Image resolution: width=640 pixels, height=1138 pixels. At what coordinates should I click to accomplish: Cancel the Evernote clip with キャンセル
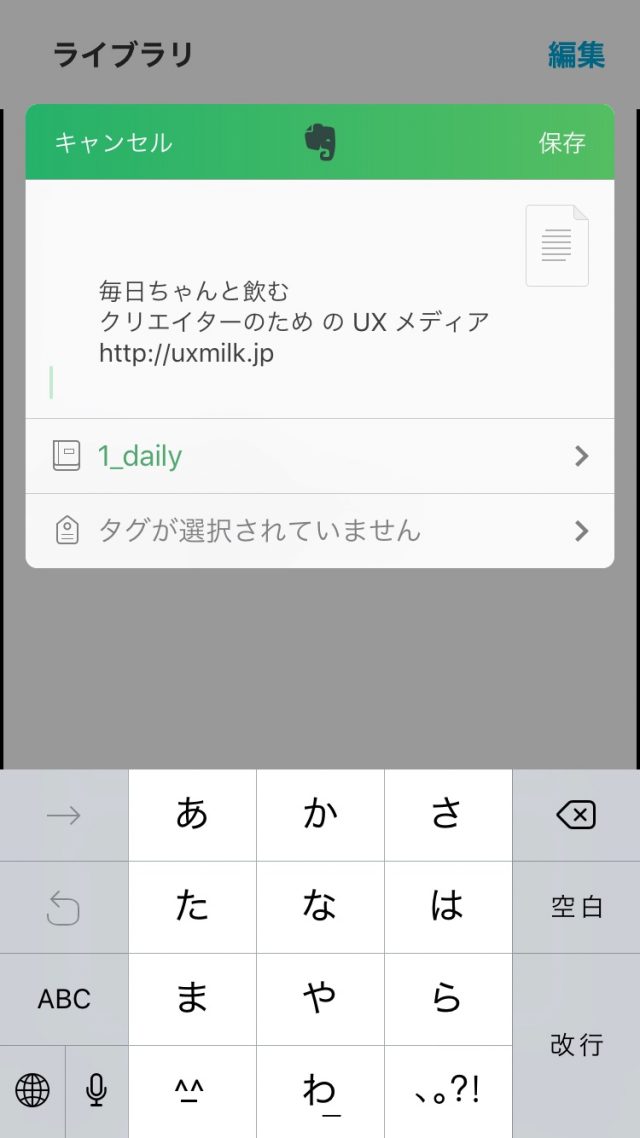coord(113,142)
